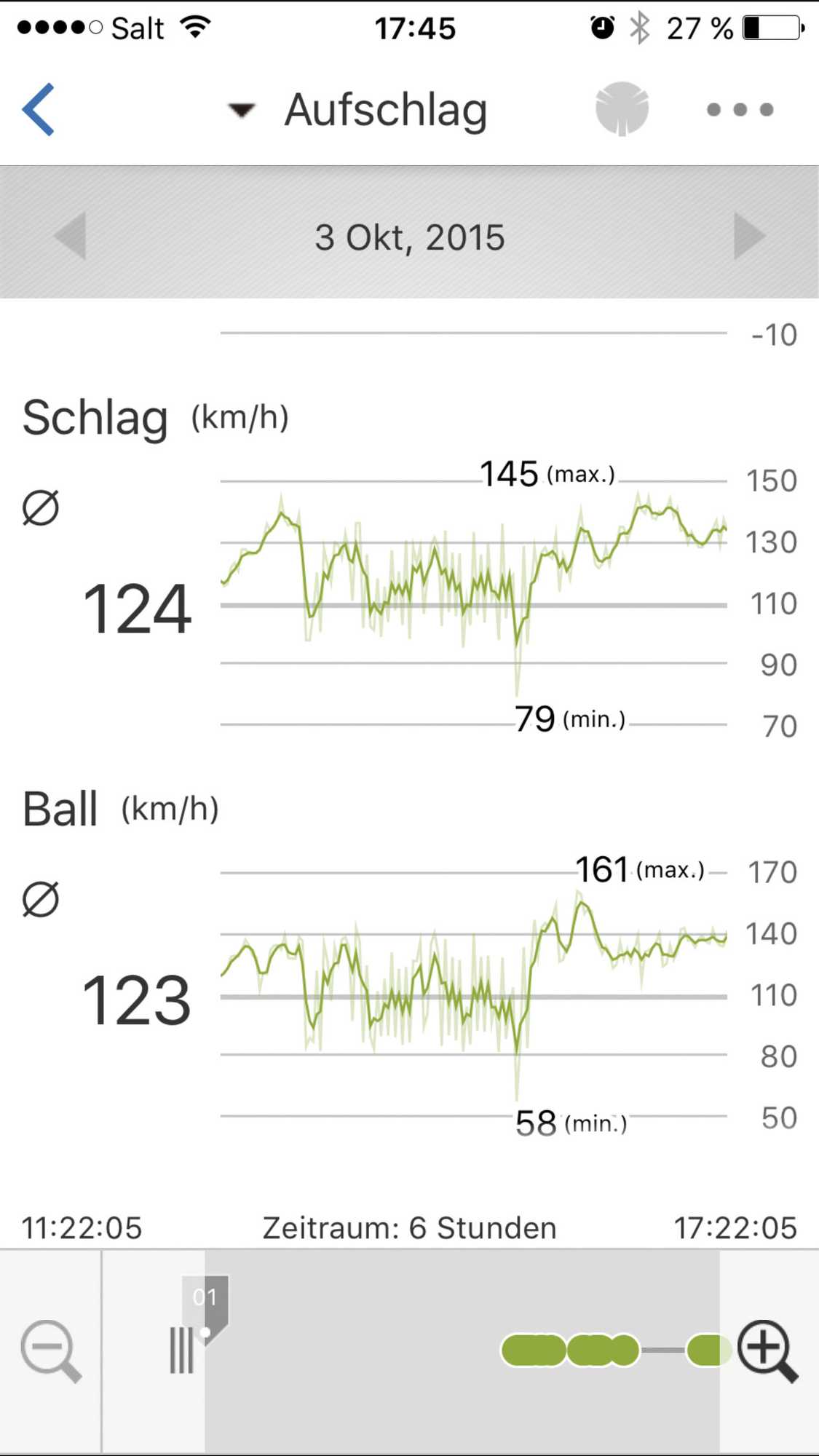Open the three-dot overflow menu
Viewport: 819px width, 1456px height.
740,110
